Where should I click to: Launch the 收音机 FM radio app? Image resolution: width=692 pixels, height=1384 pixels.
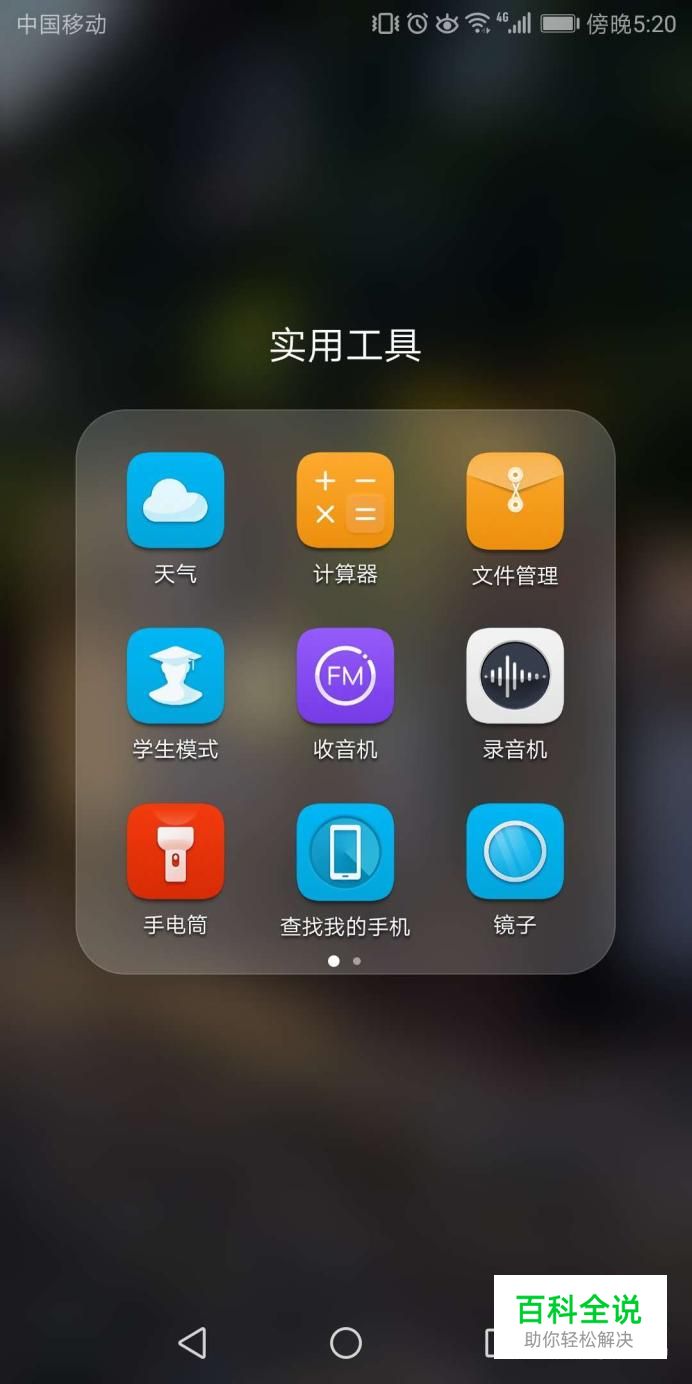point(345,676)
